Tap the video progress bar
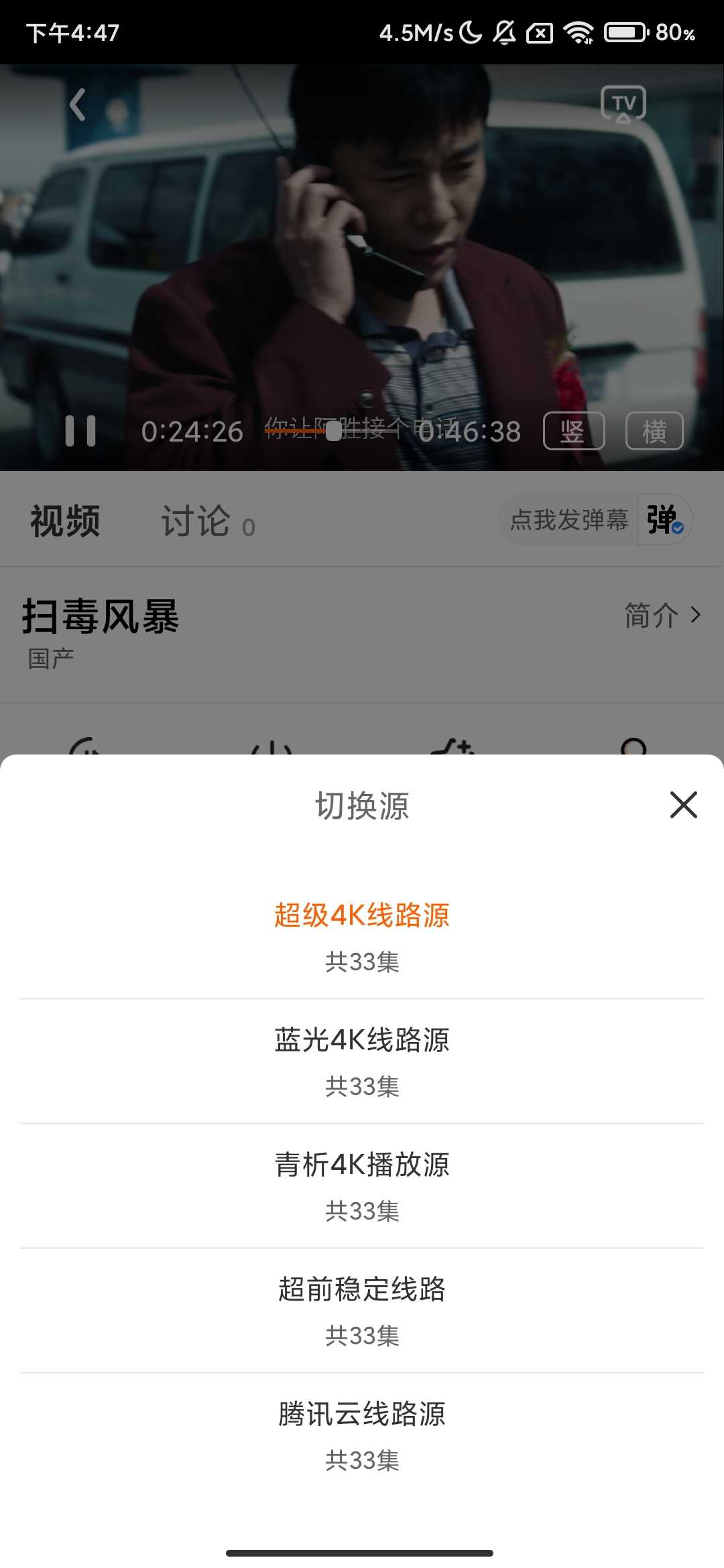724x1568 pixels. coord(375,431)
